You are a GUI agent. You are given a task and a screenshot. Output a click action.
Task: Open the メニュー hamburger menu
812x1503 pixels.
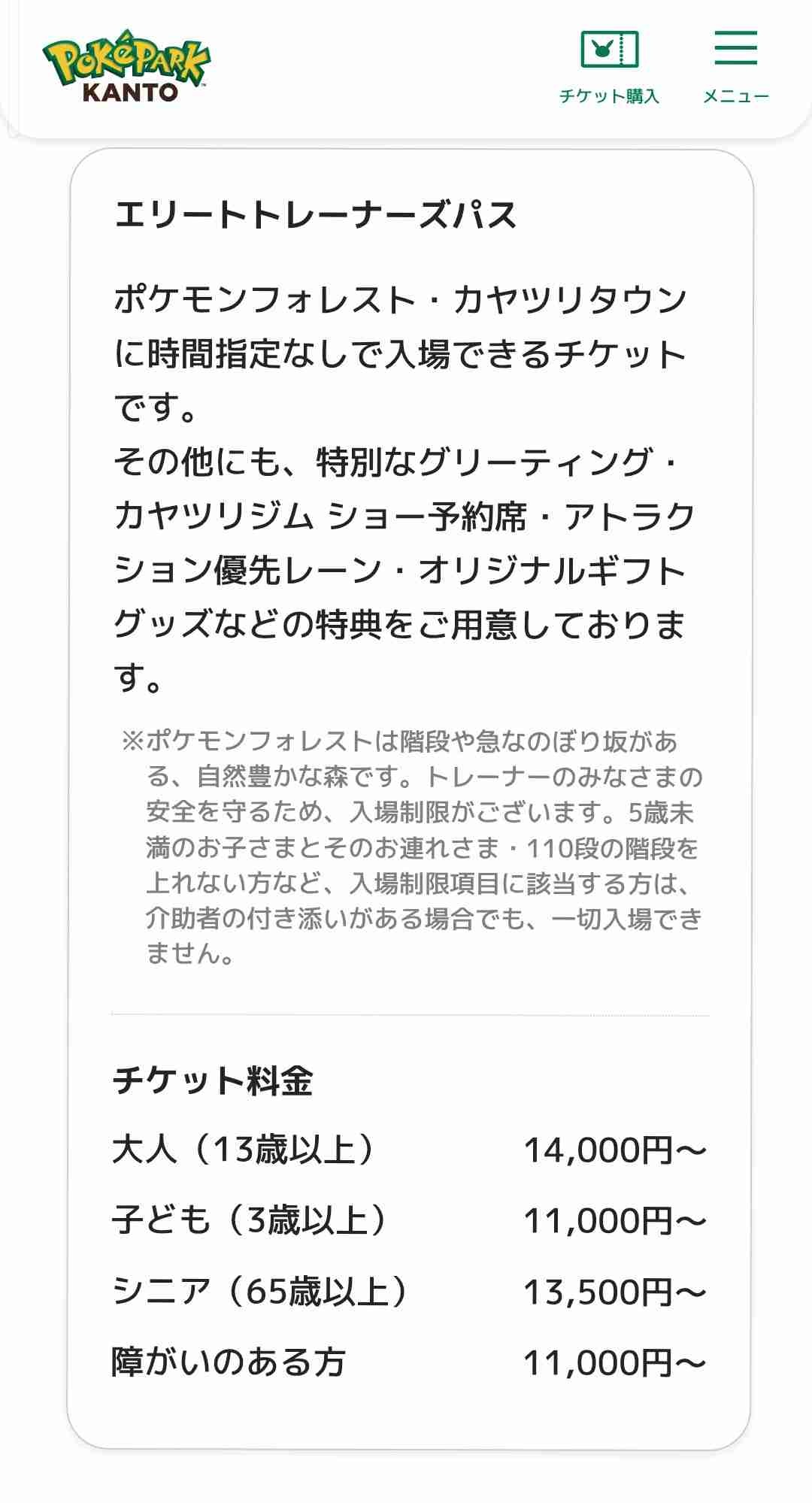pyautogui.click(x=735, y=66)
